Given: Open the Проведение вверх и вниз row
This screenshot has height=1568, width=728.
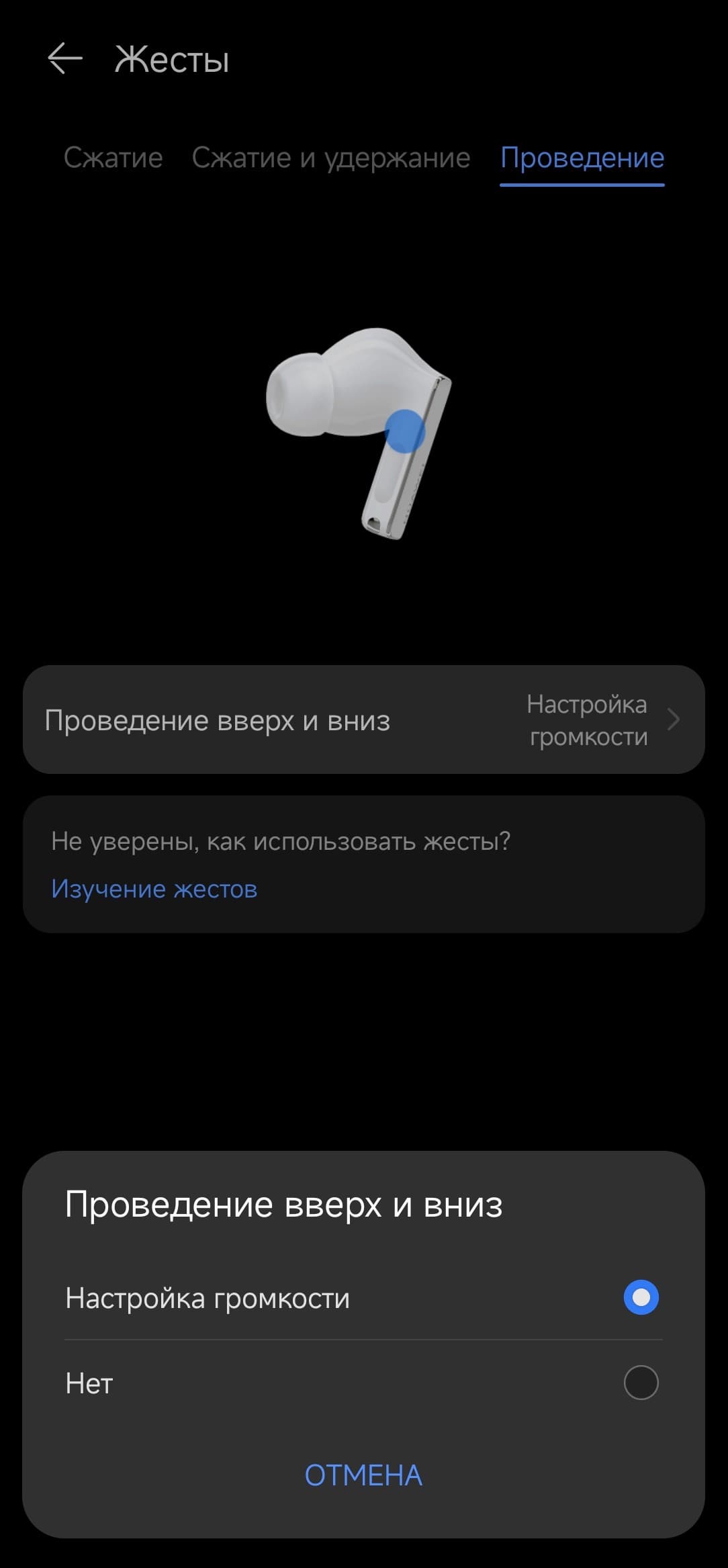Looking at the screenshot, I should (363, 720).
